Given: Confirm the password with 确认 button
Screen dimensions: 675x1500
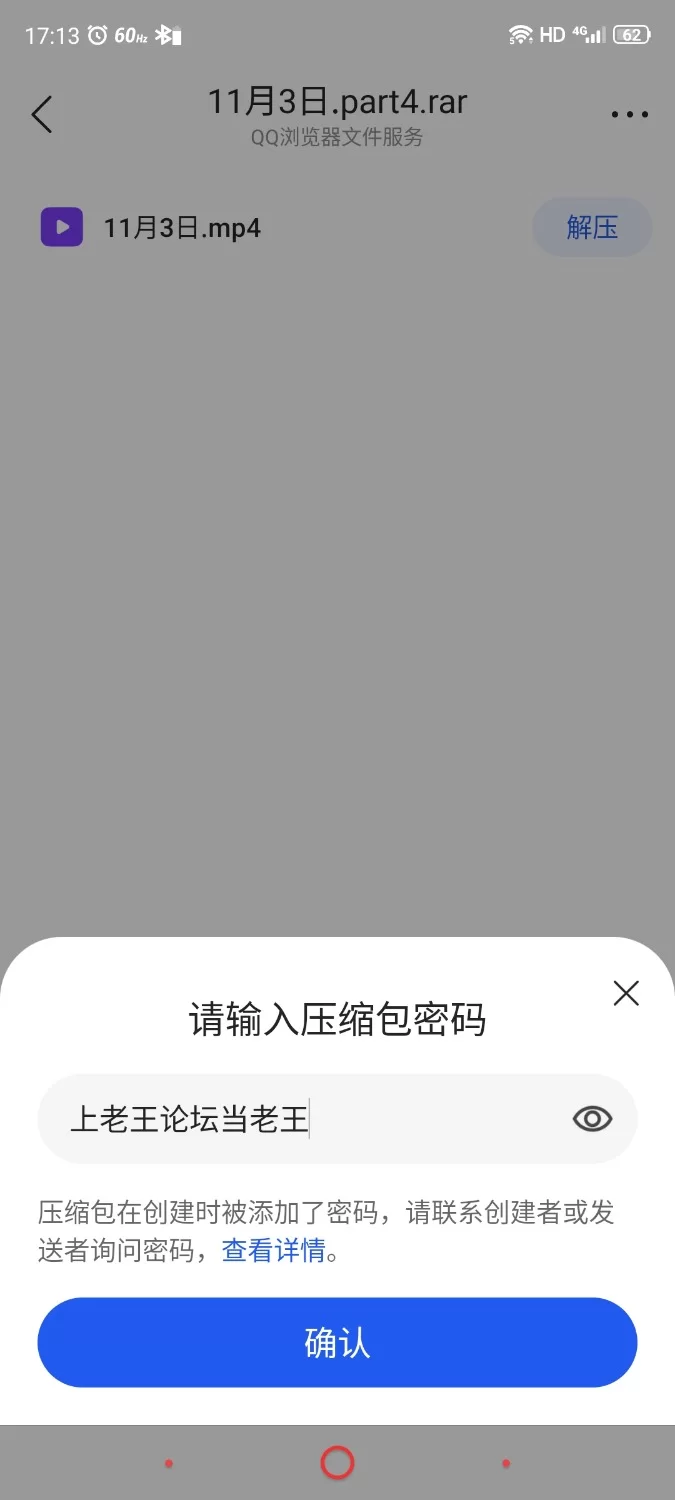Looking at the screenshot, I should (337, 1342).
